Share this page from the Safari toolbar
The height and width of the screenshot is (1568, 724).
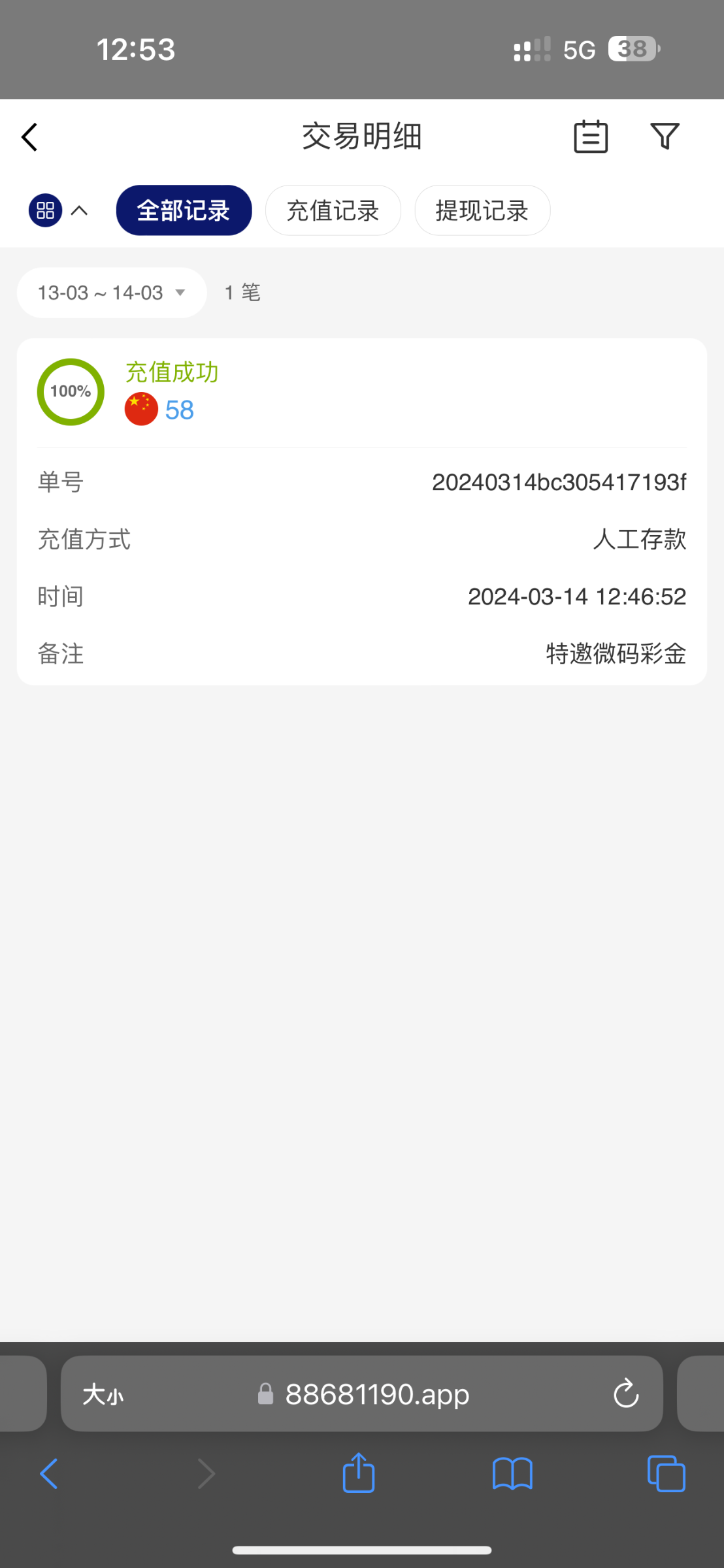click(x=359, y=1473)
